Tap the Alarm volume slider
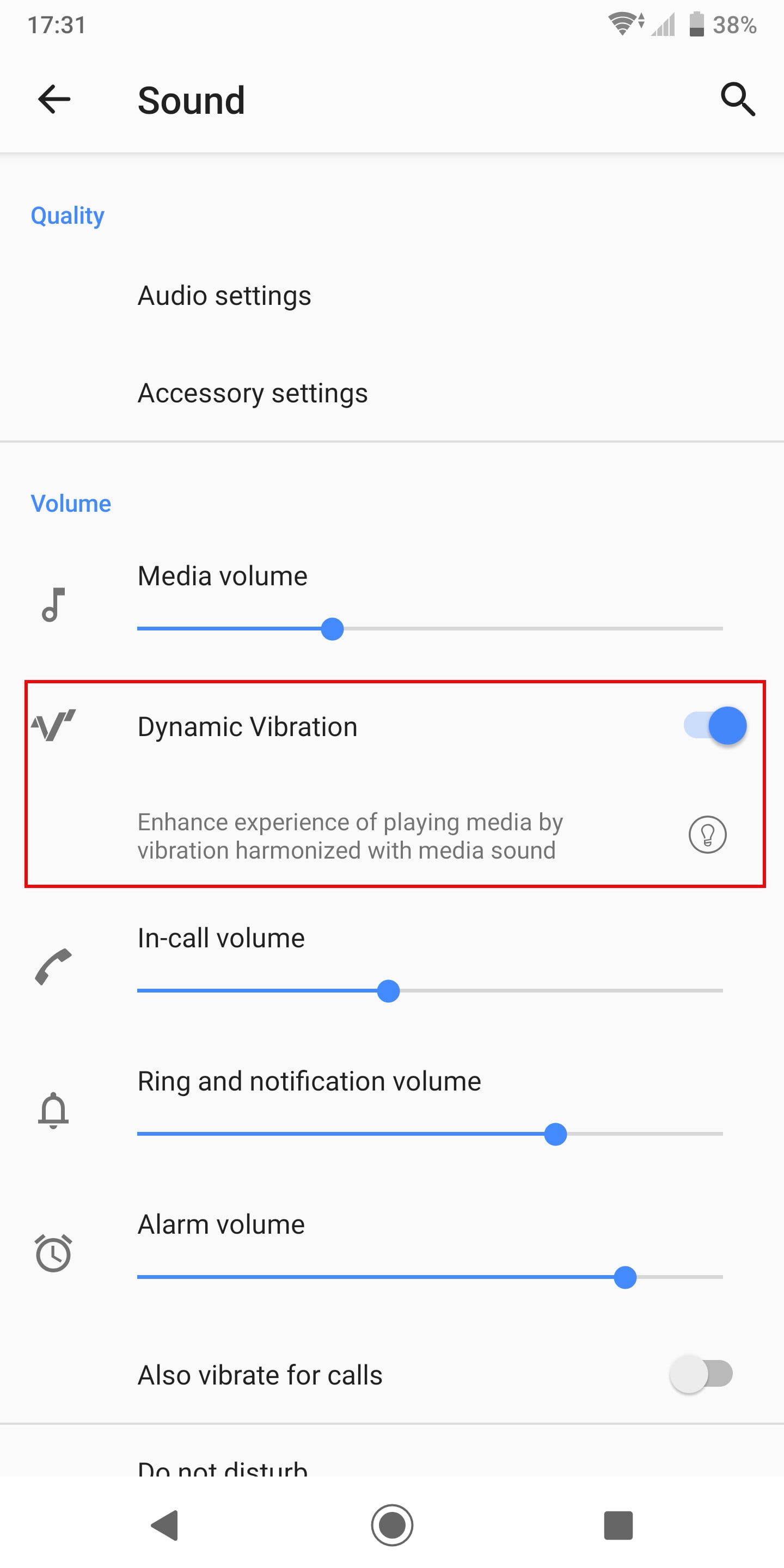 [624, 1277]
